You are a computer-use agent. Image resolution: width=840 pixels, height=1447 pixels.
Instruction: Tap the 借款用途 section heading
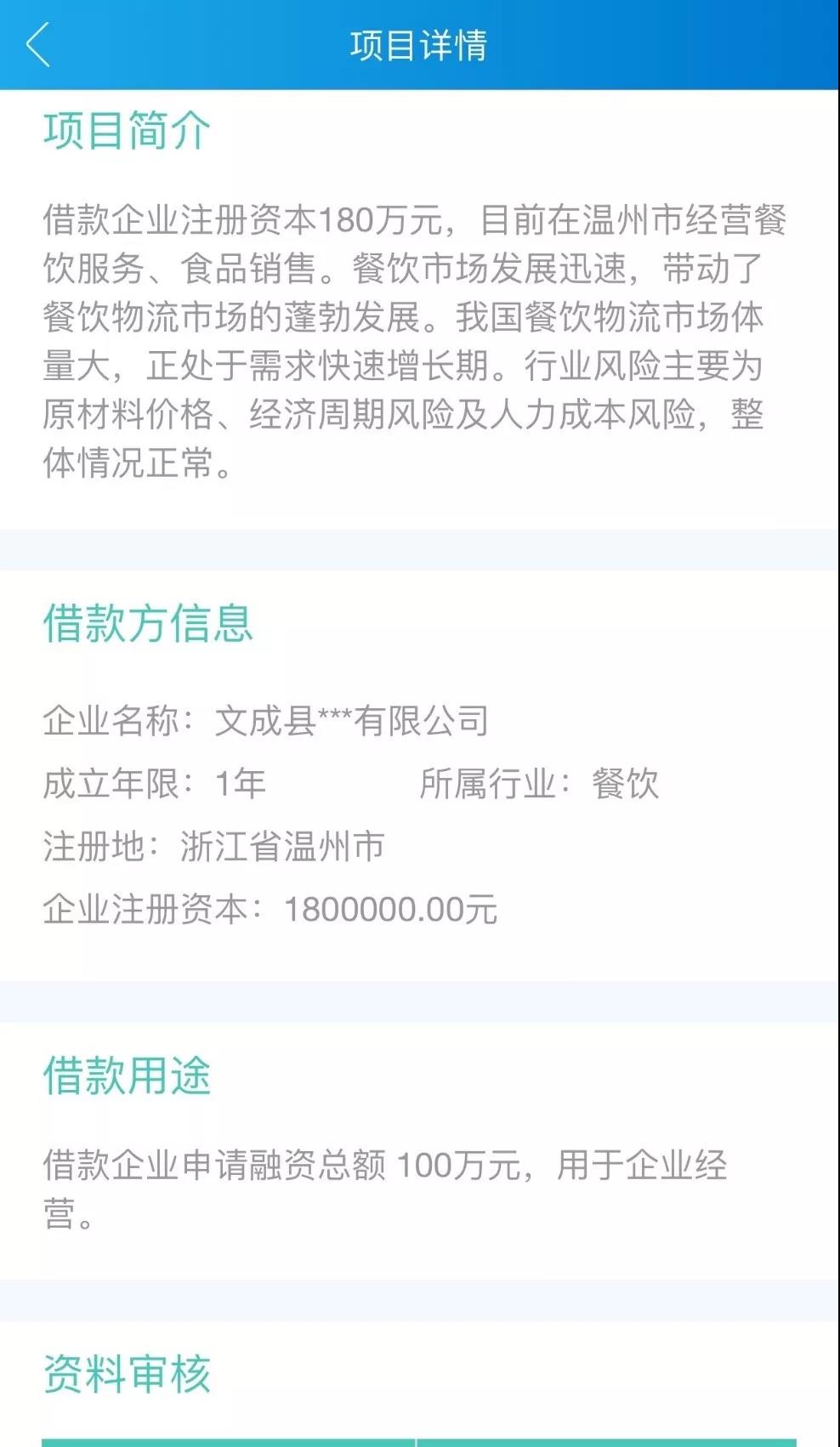(x=124, y=1079)
